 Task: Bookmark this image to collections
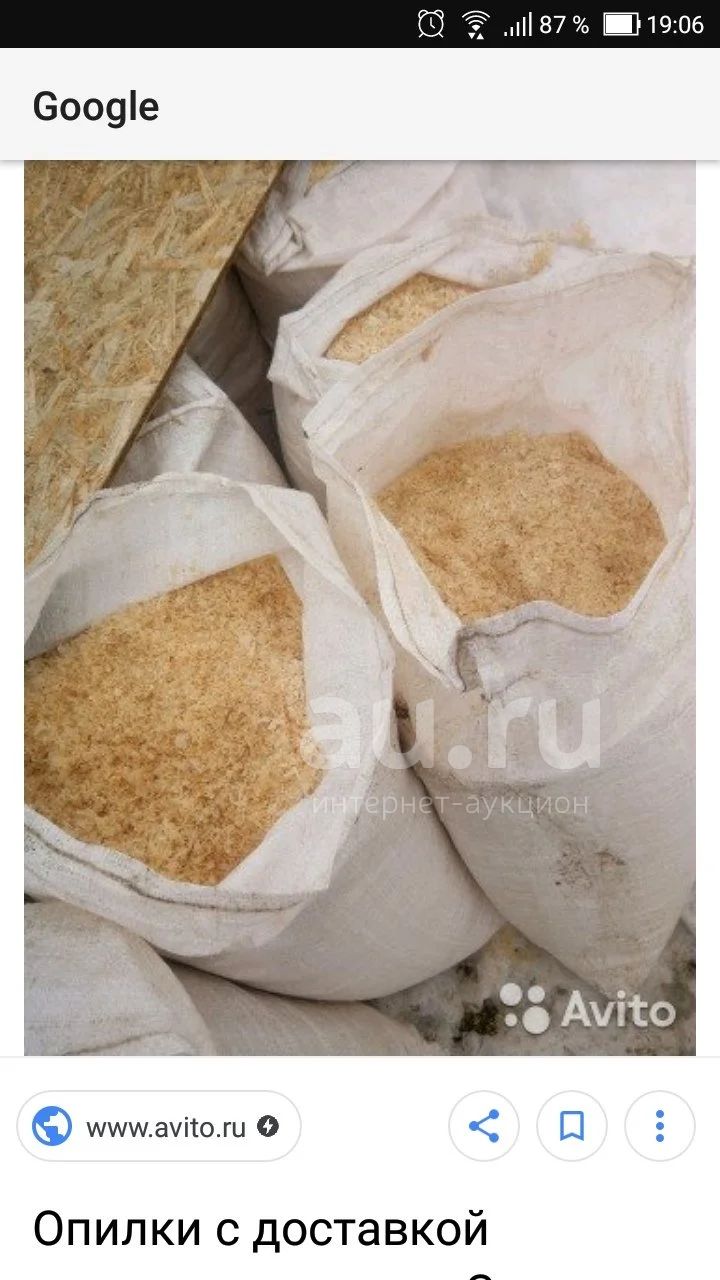(572, 1126)
